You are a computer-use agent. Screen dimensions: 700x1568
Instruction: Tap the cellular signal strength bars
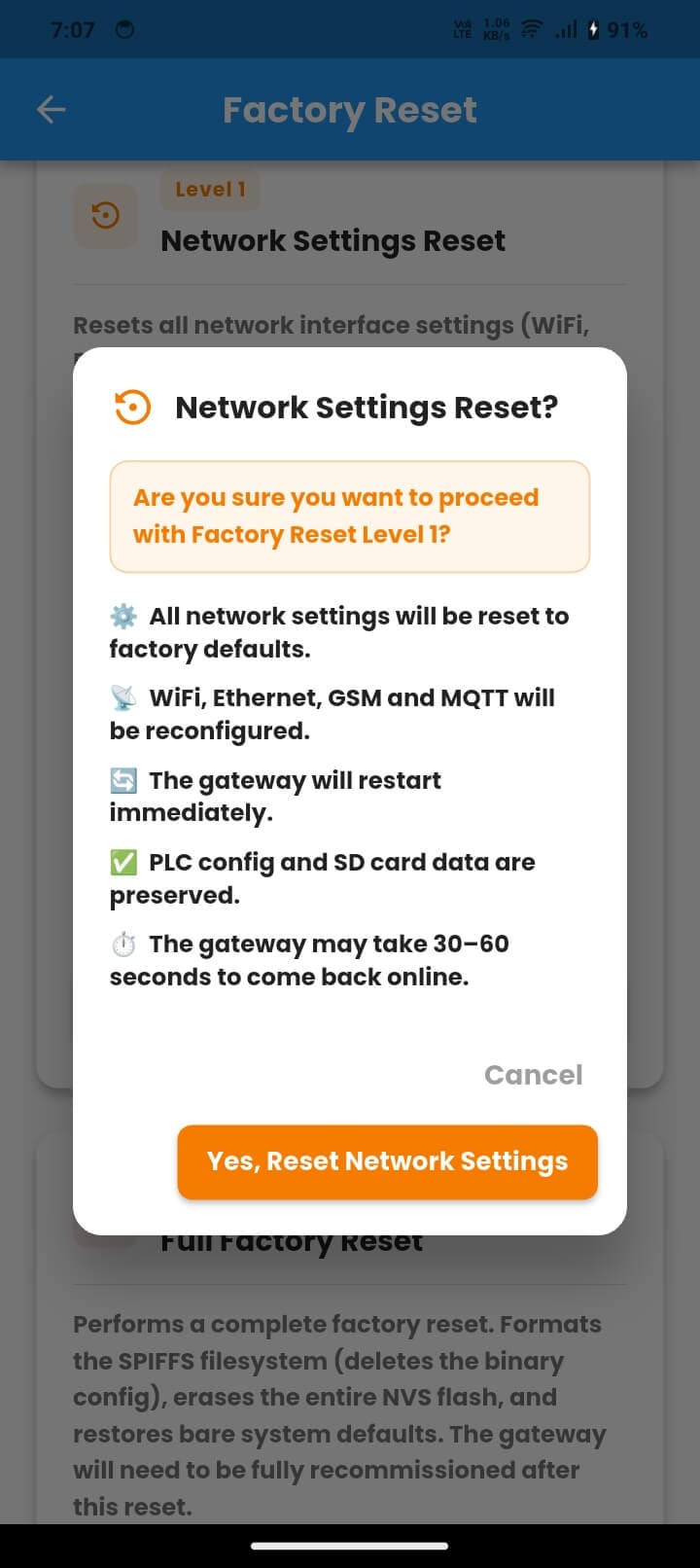566,29
